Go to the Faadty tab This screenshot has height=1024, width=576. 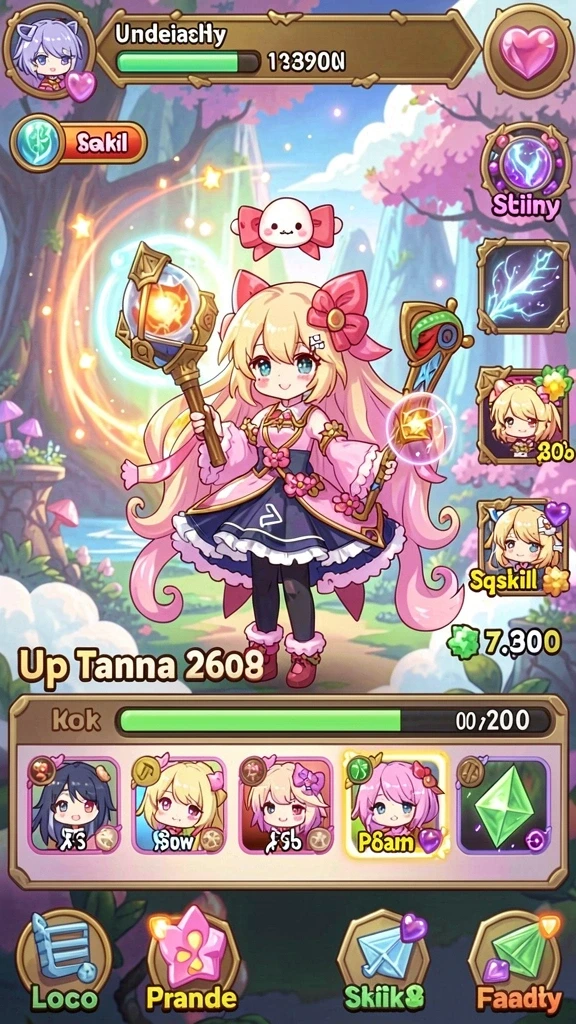click(518, 963)
